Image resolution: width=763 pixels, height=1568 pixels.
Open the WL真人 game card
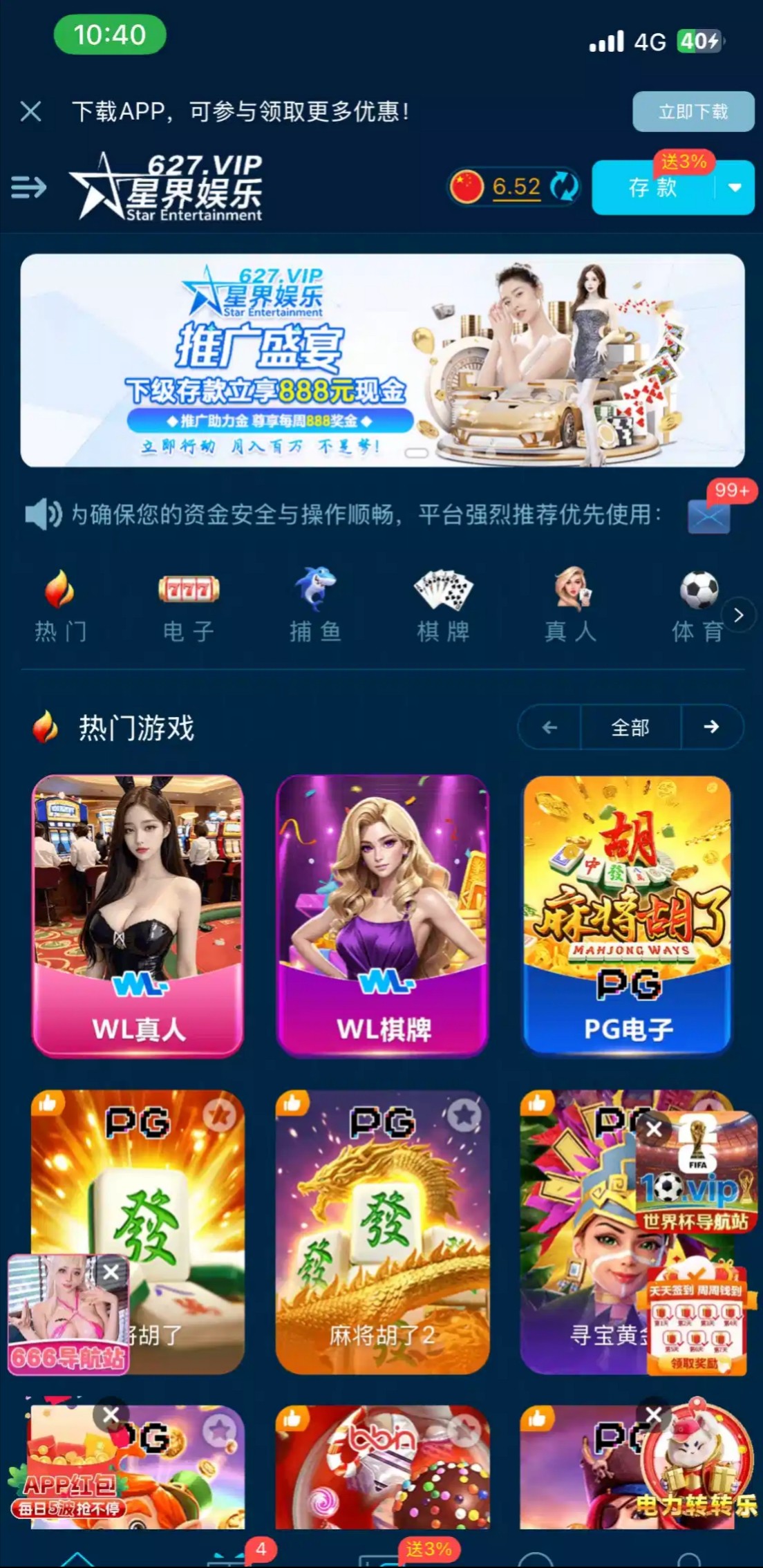click(x=138, y=915)
